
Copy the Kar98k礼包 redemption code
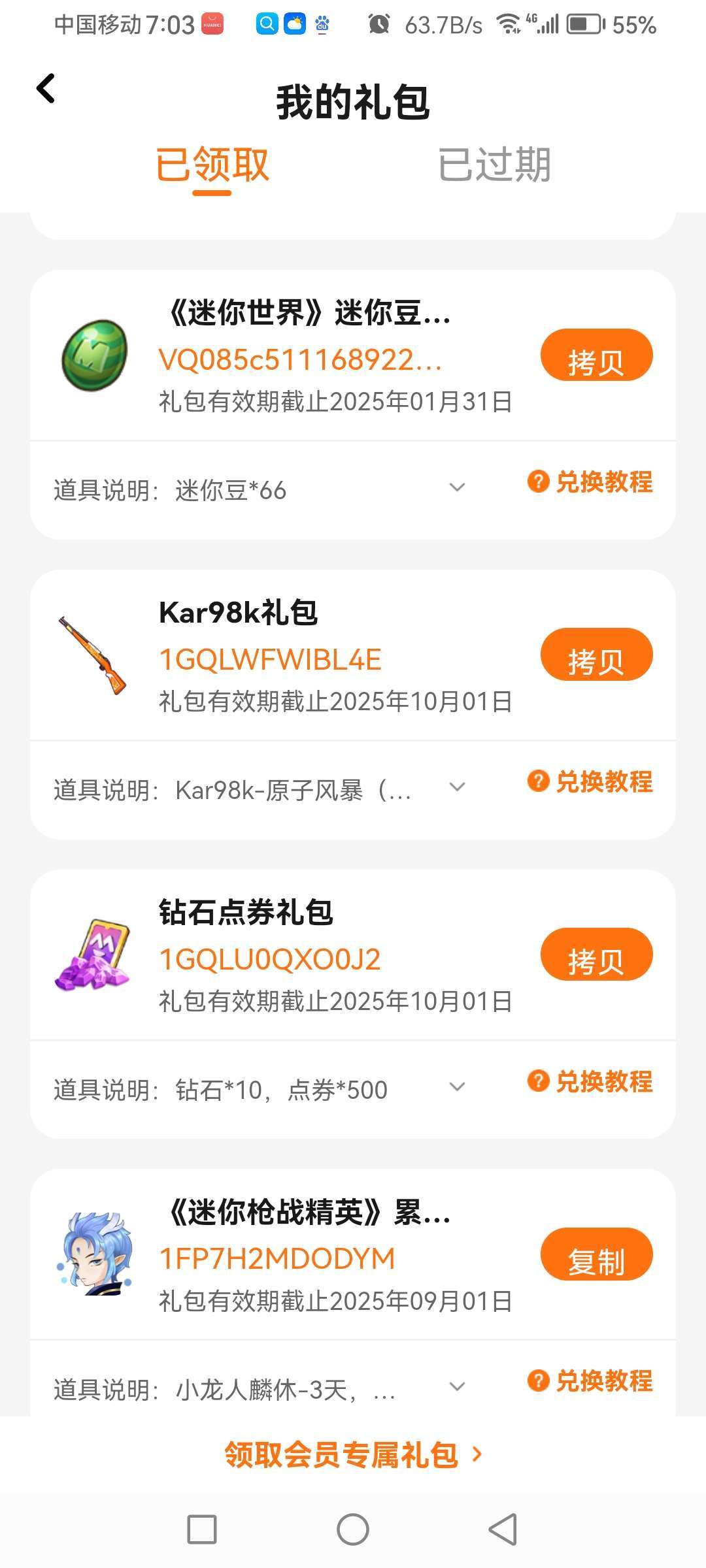click(596, 655)
